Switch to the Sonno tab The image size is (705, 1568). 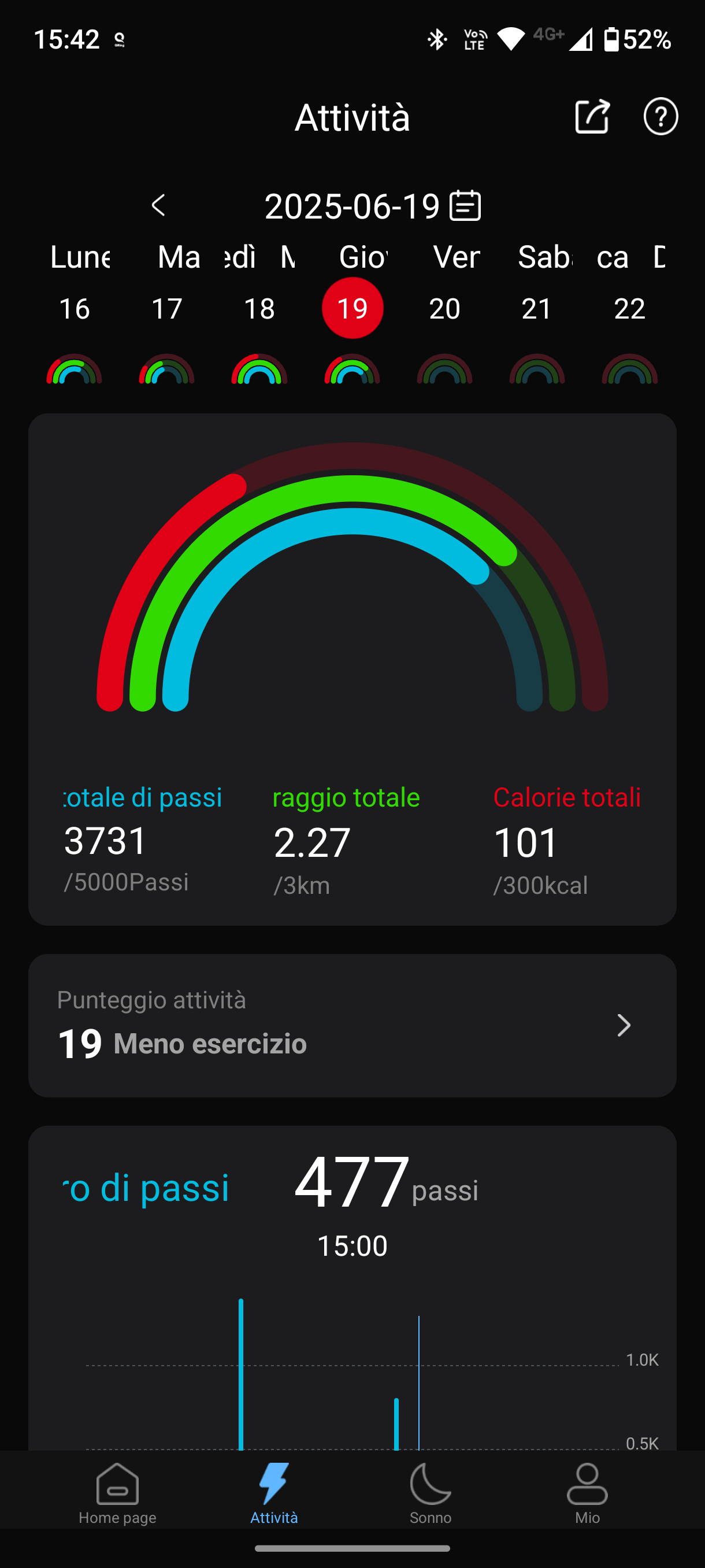click(x=431, y=1493)
